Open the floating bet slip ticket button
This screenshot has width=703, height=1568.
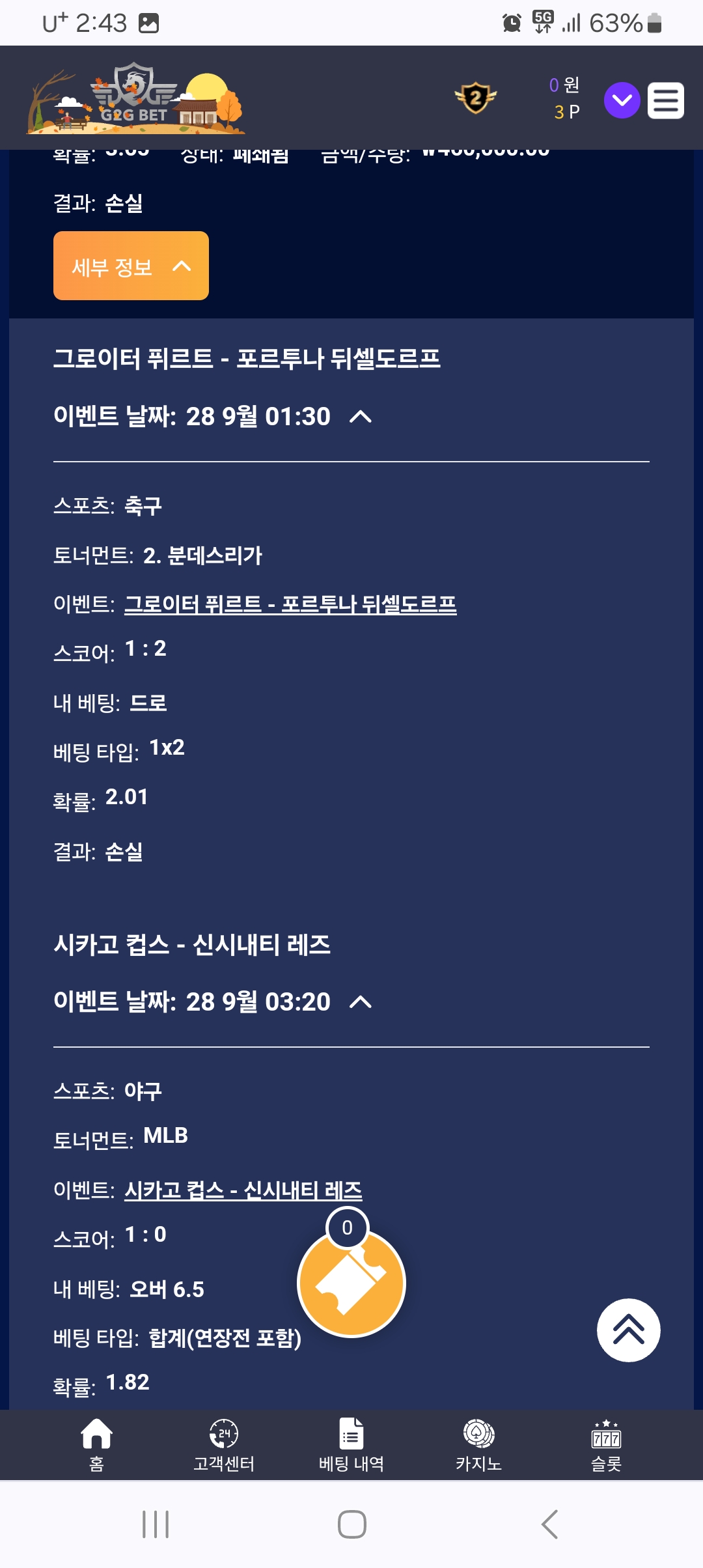(351, 1282)
